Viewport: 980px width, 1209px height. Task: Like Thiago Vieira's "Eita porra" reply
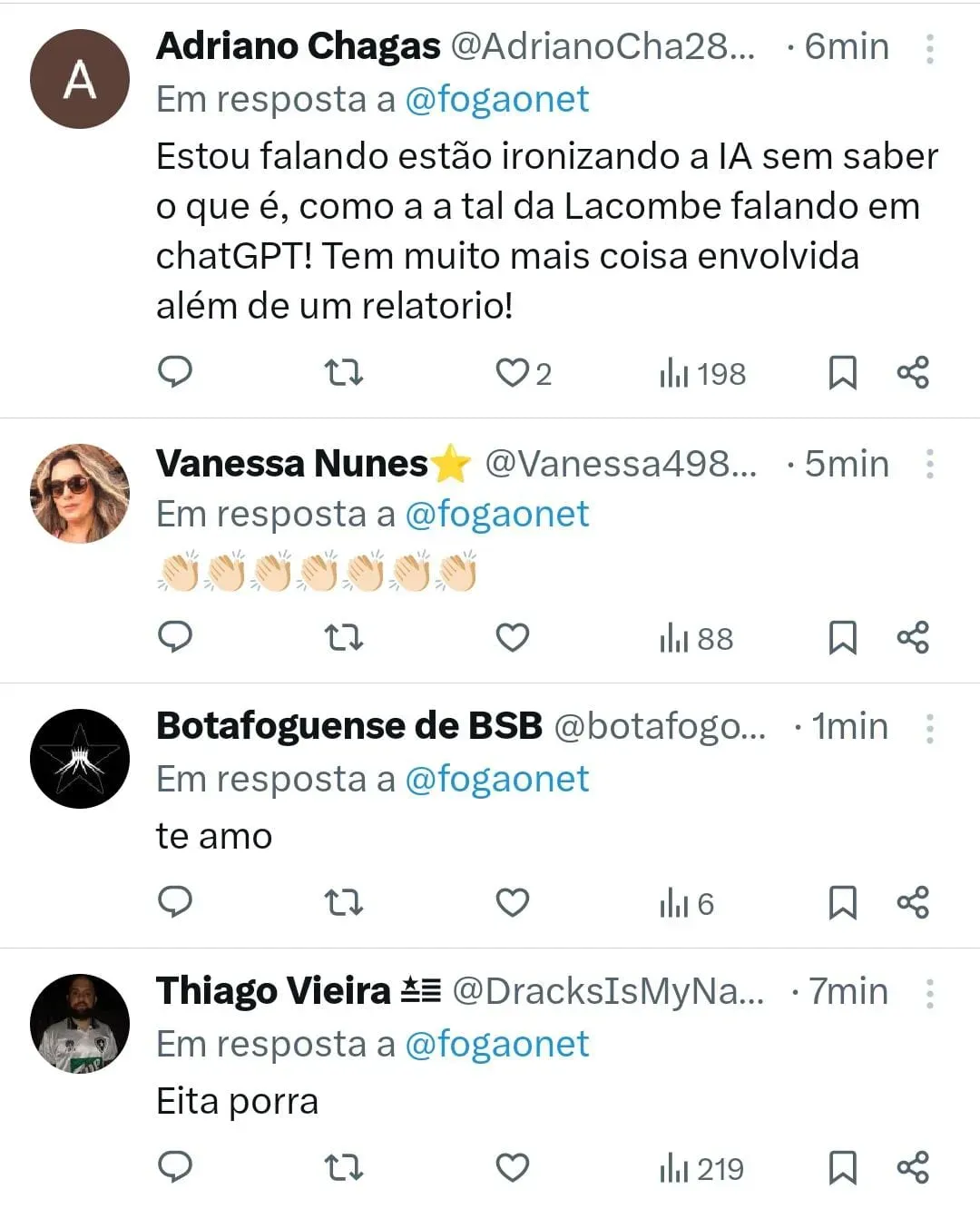coord(513,1168)
